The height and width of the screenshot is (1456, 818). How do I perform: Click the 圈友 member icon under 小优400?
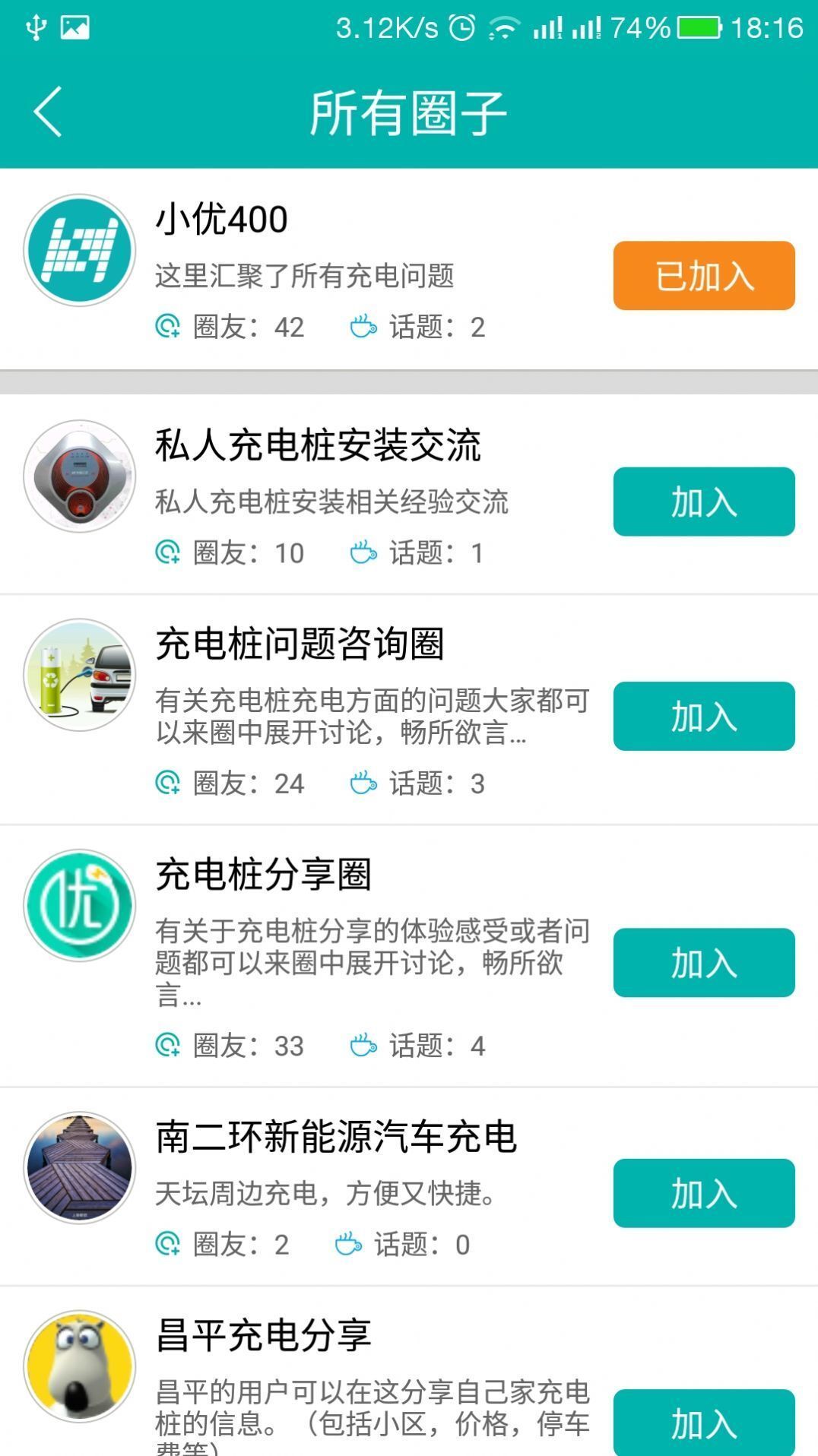pyautogui.click(x=169, y=328)
